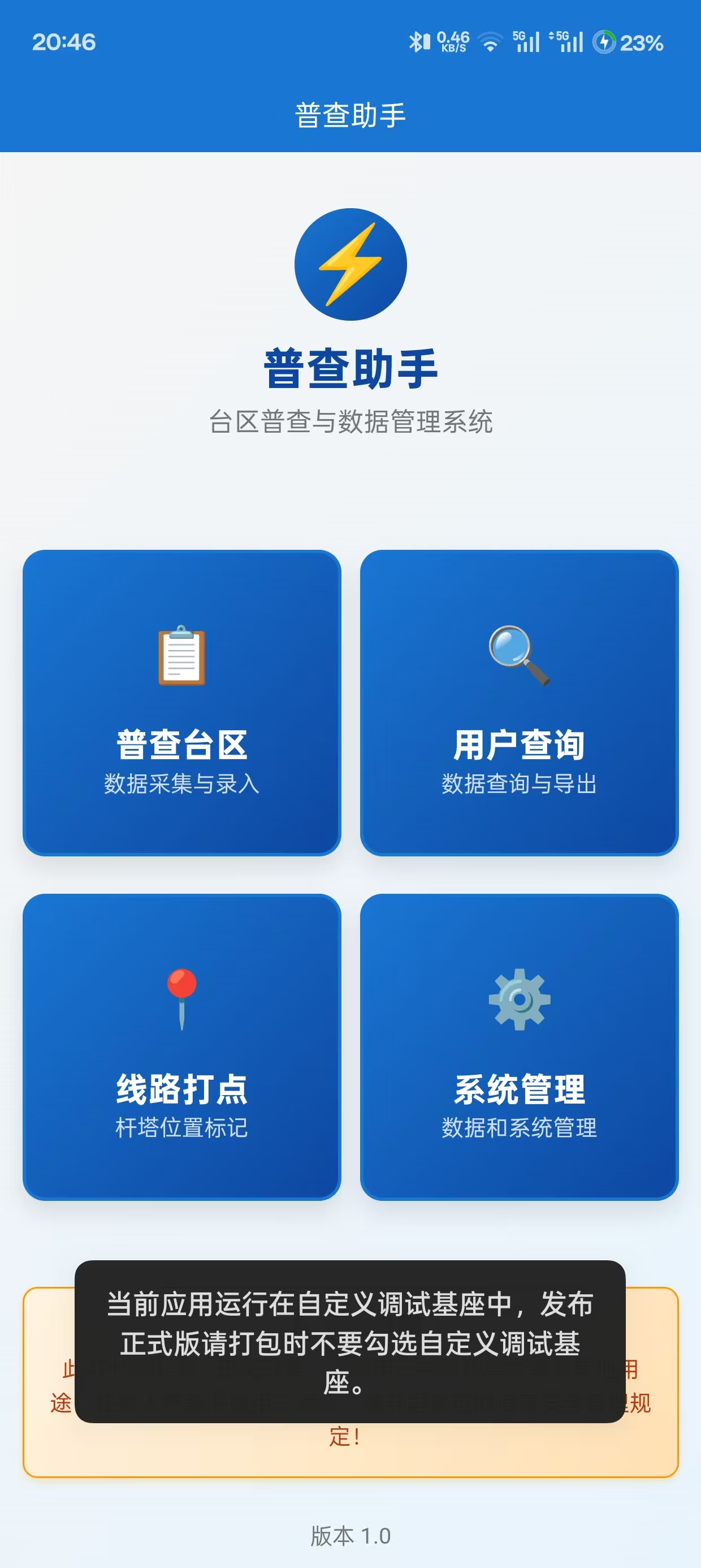Tap the charging battery icon showing 23%
This screenshot has height=1568, width=701.
[604, 41]
